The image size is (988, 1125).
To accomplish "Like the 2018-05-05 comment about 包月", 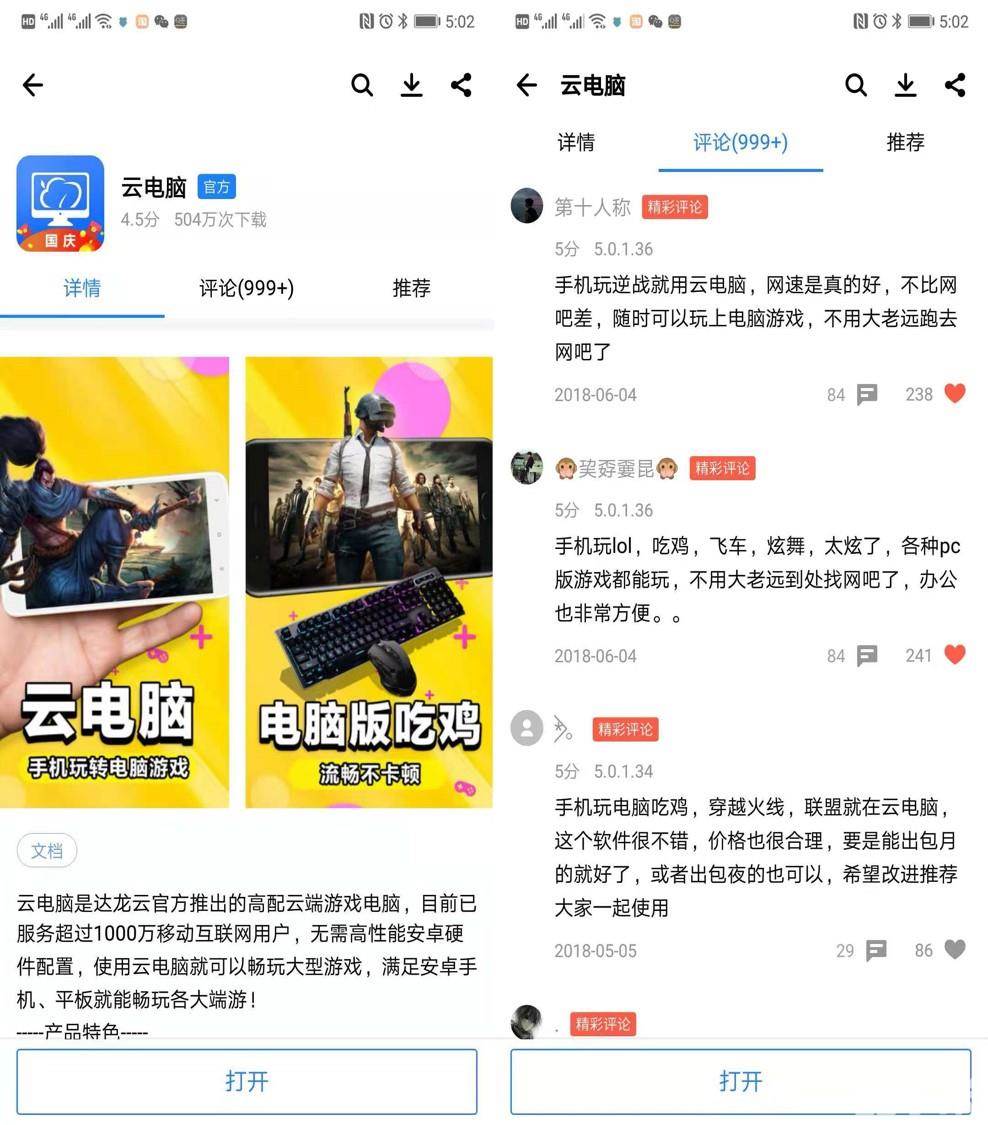I will coord(955,950).
